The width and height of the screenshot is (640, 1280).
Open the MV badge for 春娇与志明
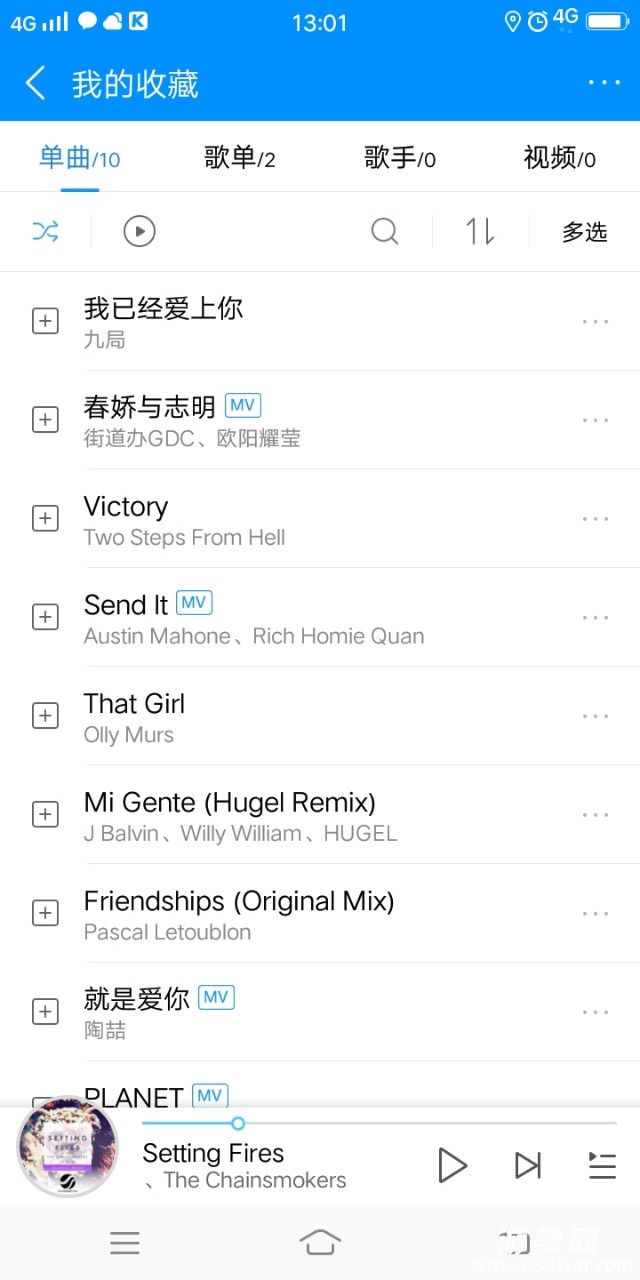click(x=243, y=406)
